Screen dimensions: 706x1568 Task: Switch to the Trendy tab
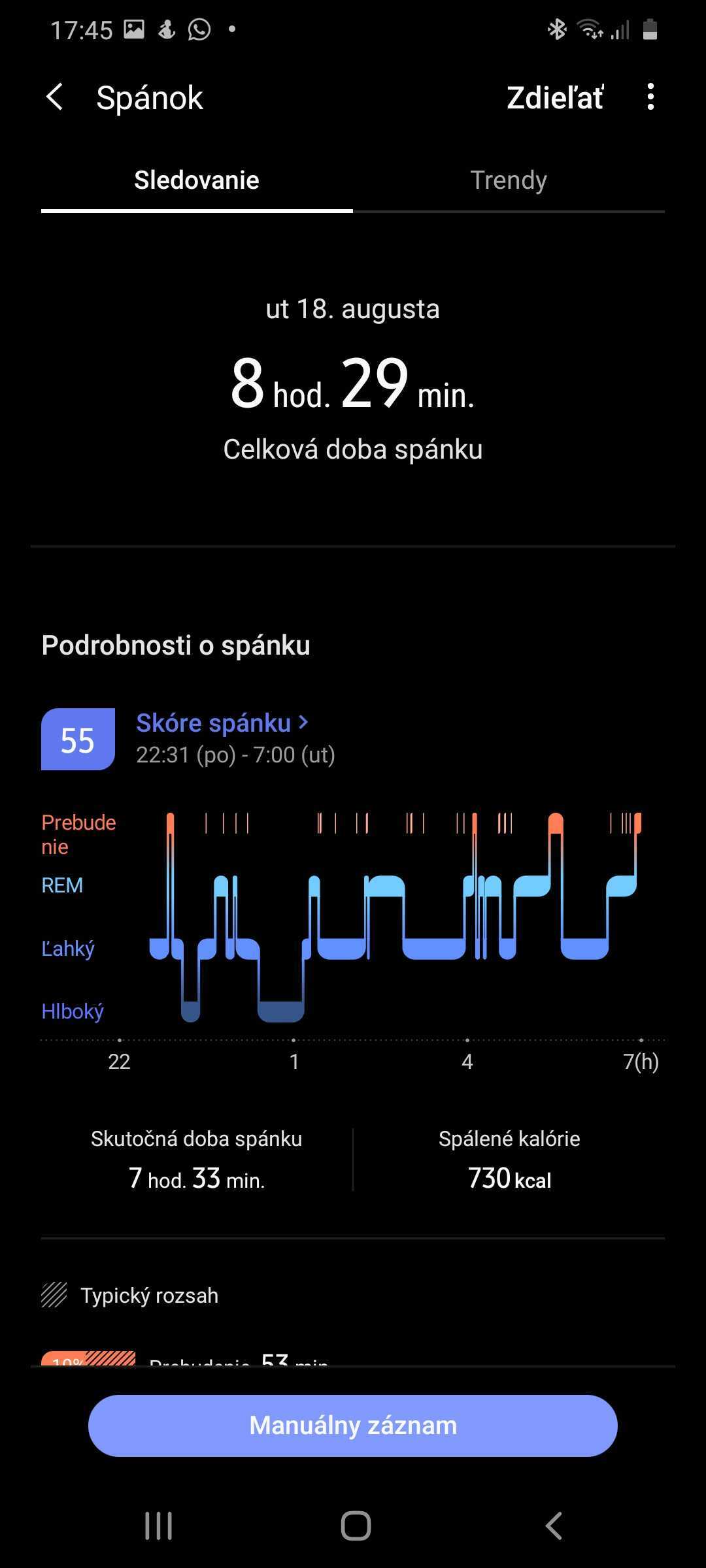tap(509, 180)
